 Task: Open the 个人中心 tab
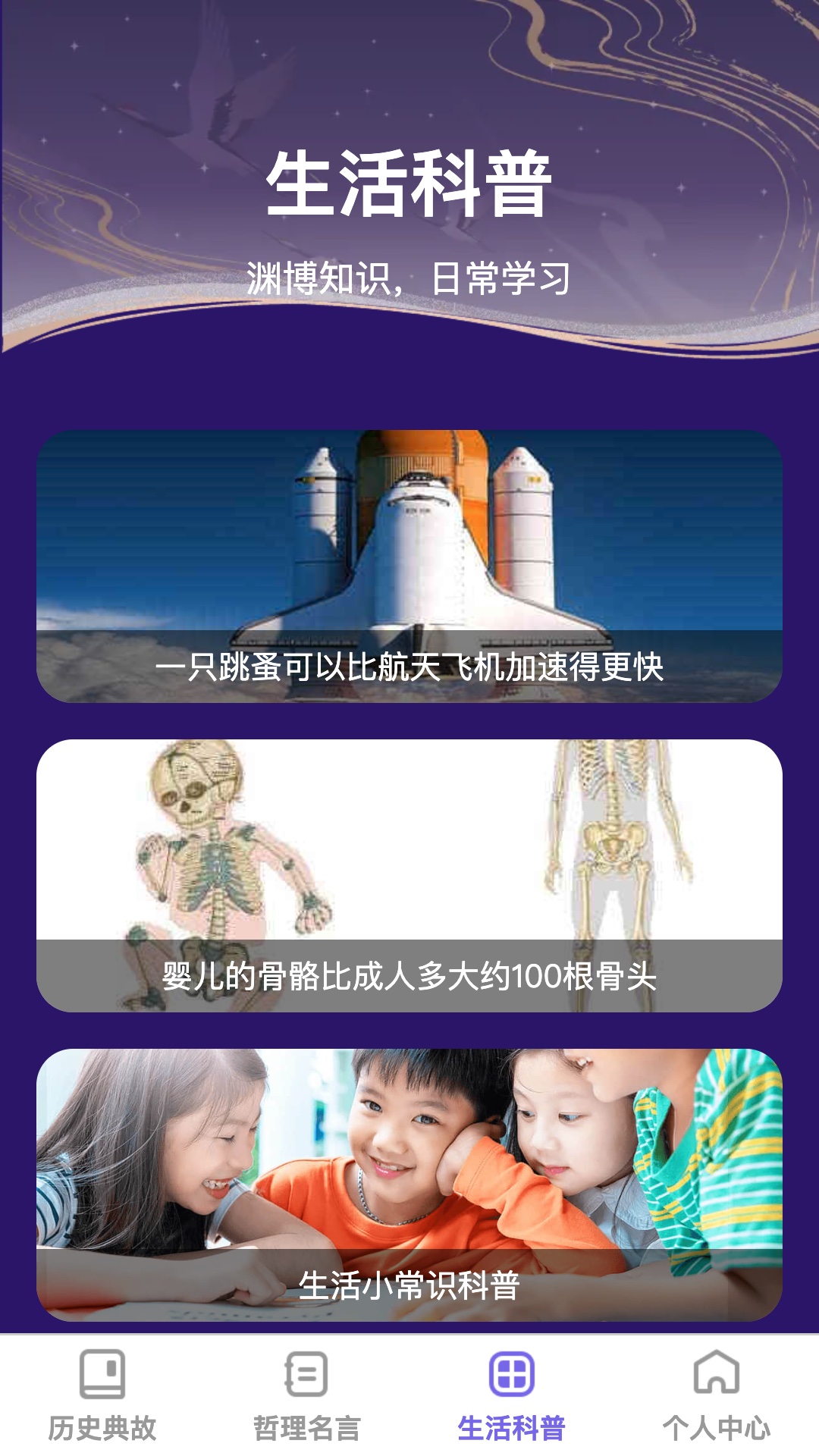(717, 1395)
